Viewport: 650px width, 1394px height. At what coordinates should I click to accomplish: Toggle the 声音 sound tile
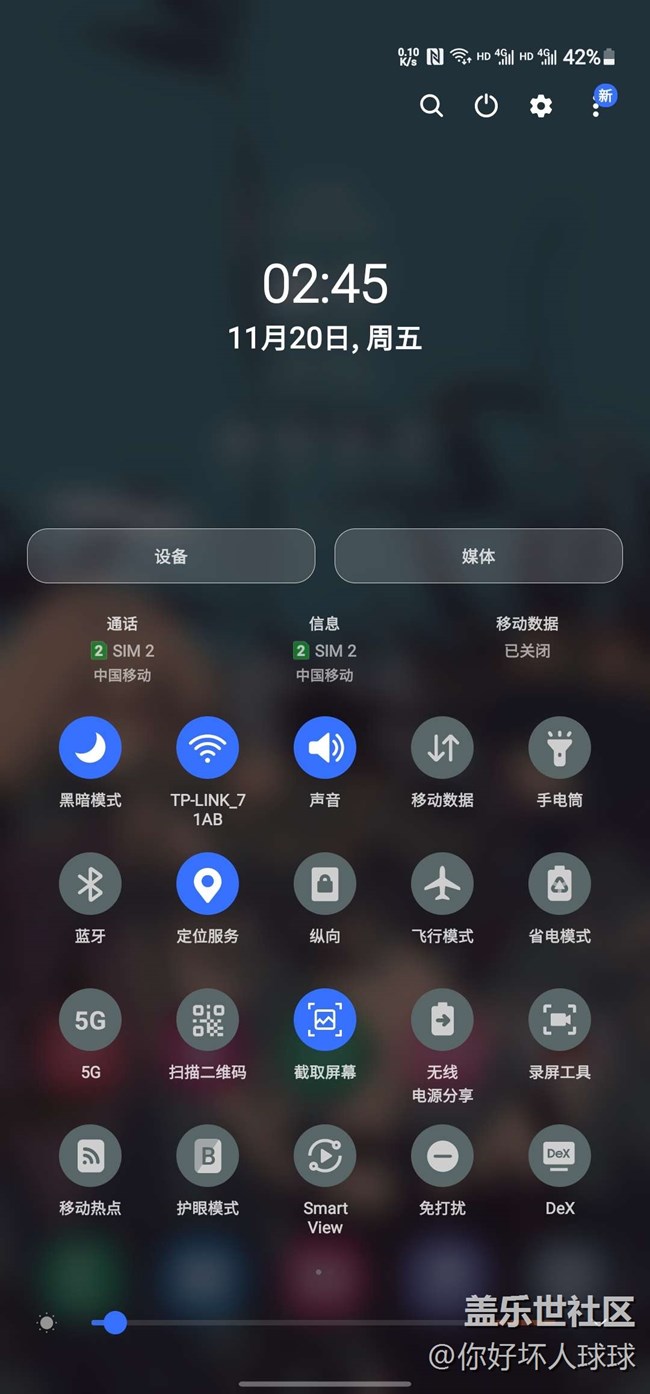(x=325, y=748)
